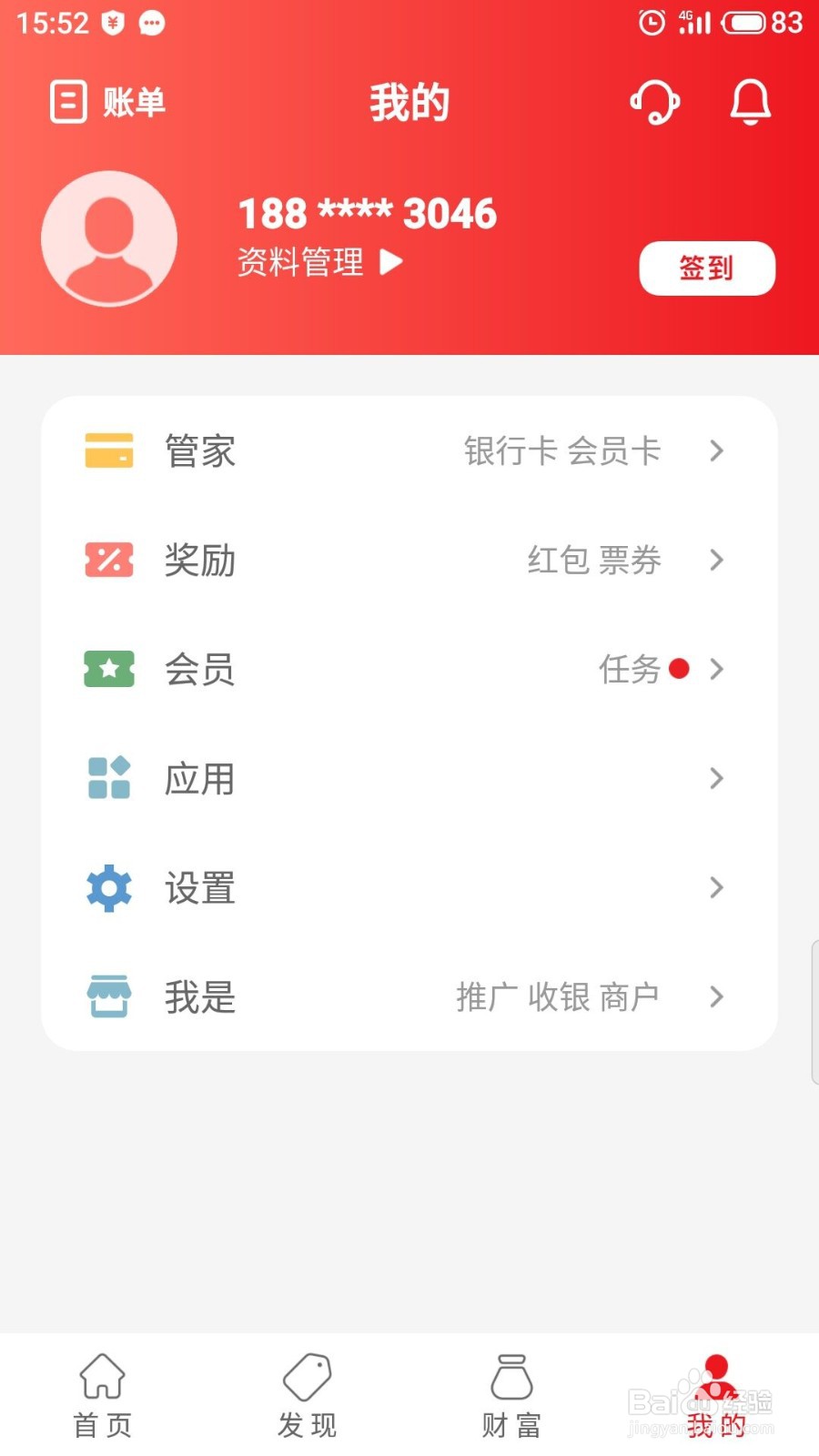Check the battery level indicator

coord(746,23)
